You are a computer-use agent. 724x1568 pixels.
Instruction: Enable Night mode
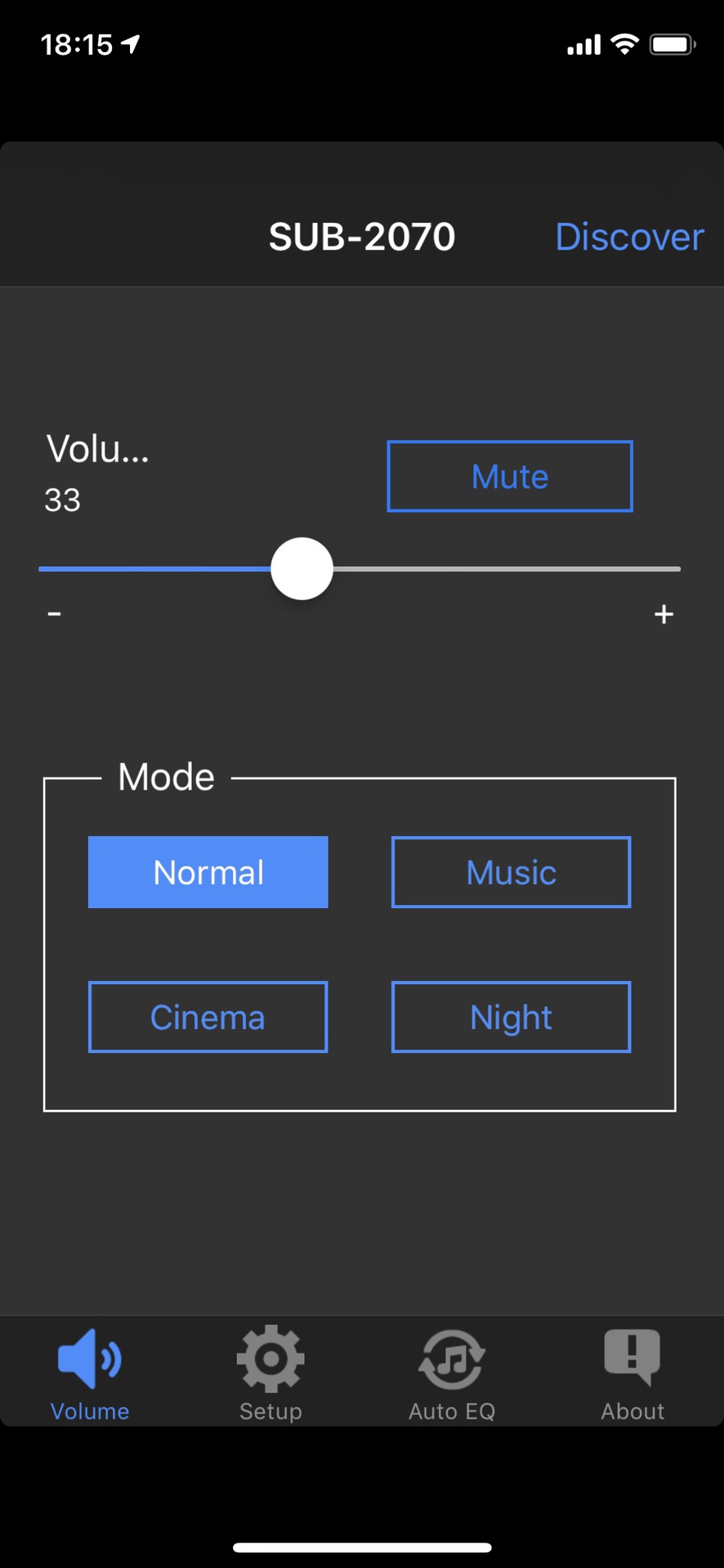coord(512,1018)
